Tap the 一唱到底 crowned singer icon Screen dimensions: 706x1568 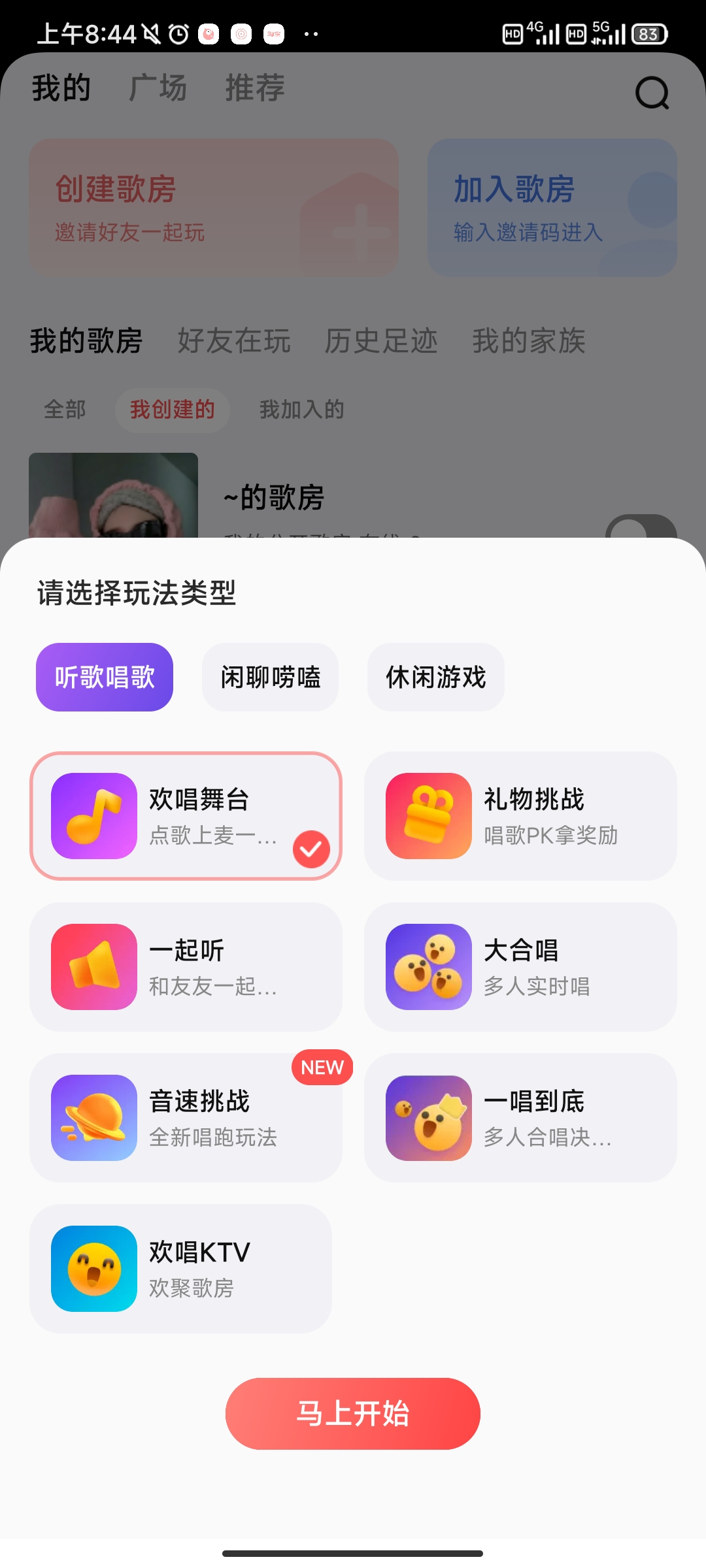pyautogui.click(x=428, y=1118)
